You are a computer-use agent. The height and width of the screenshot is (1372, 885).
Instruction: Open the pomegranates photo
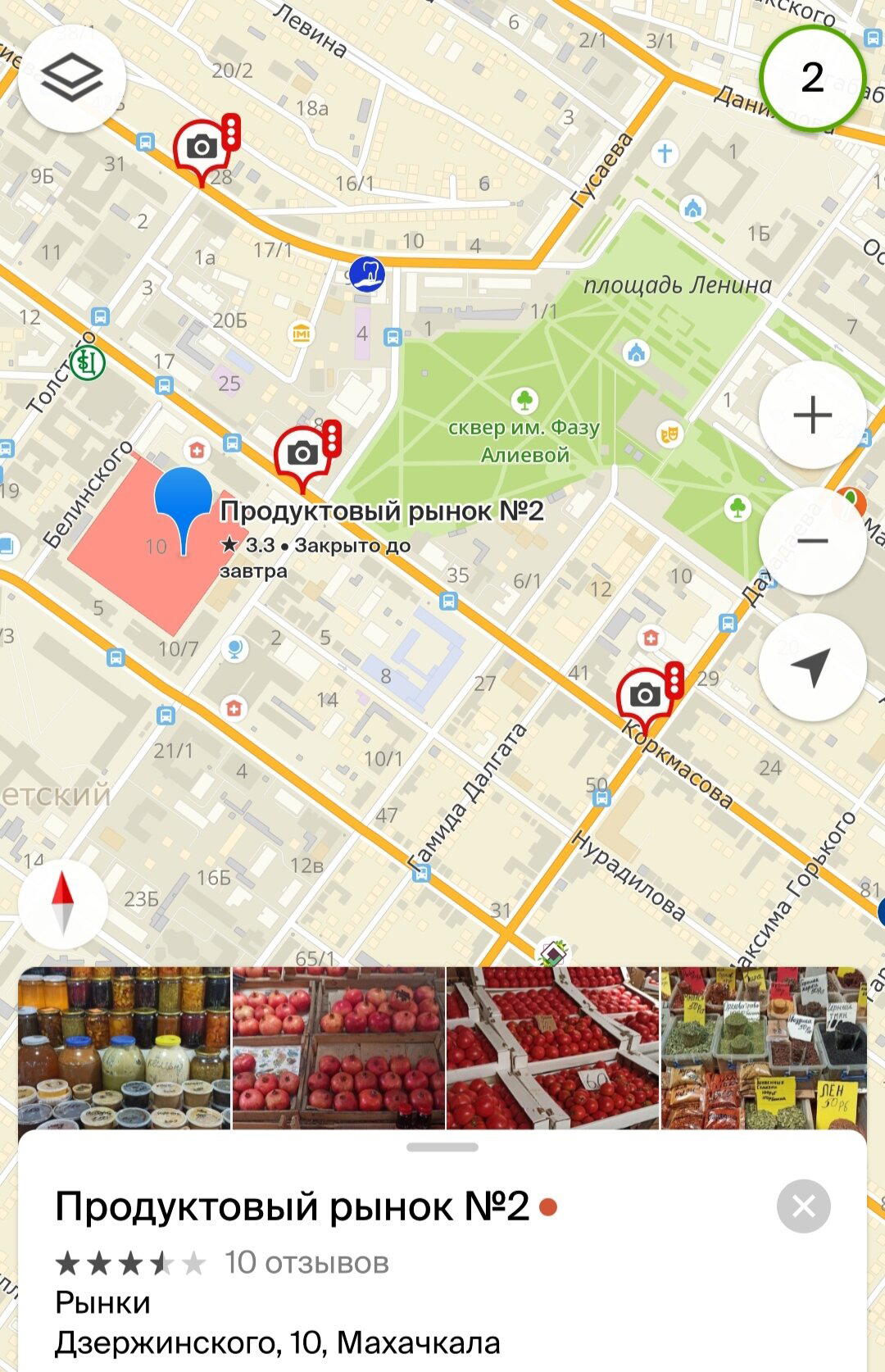pos(338,1048)
